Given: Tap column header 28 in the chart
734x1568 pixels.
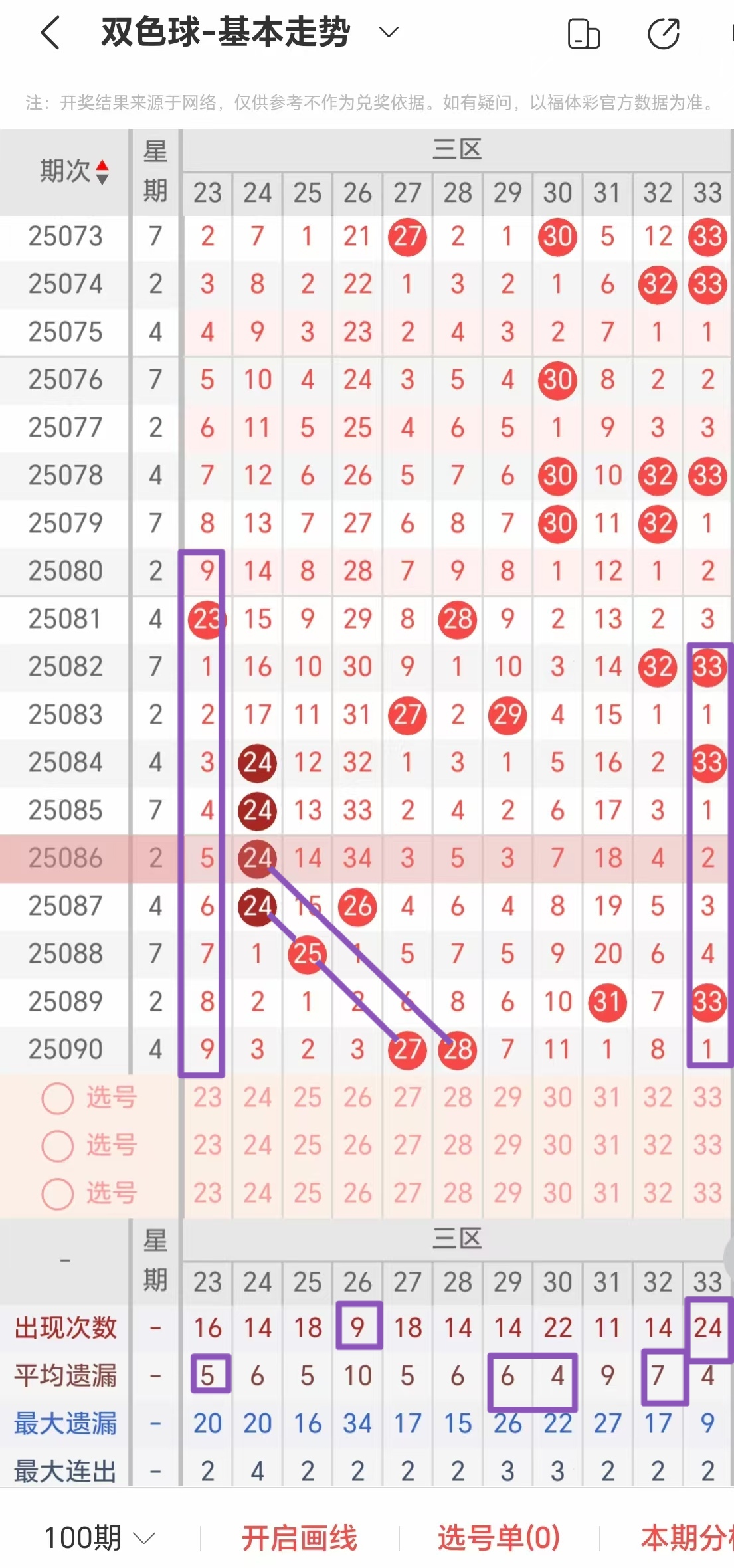Looking at the screenshot, I should click(x=457, y=193).
